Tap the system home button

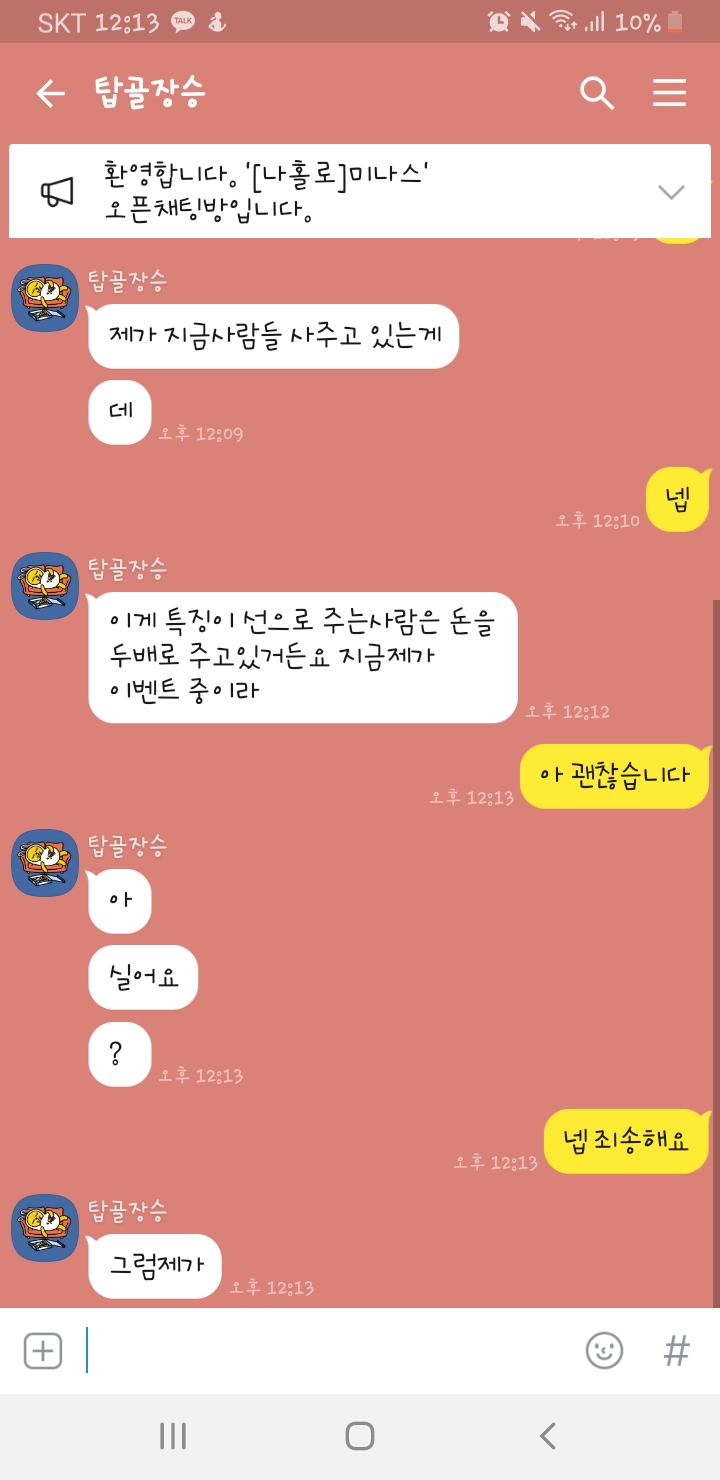tap(360, 1436)
